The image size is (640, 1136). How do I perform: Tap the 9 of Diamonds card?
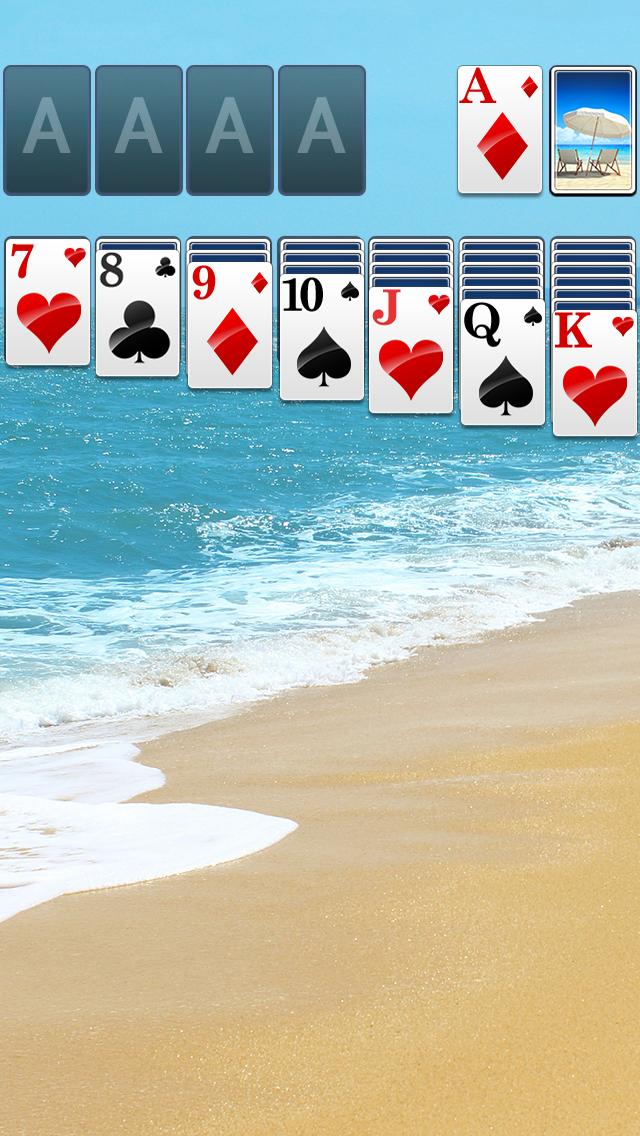(230, 326)
